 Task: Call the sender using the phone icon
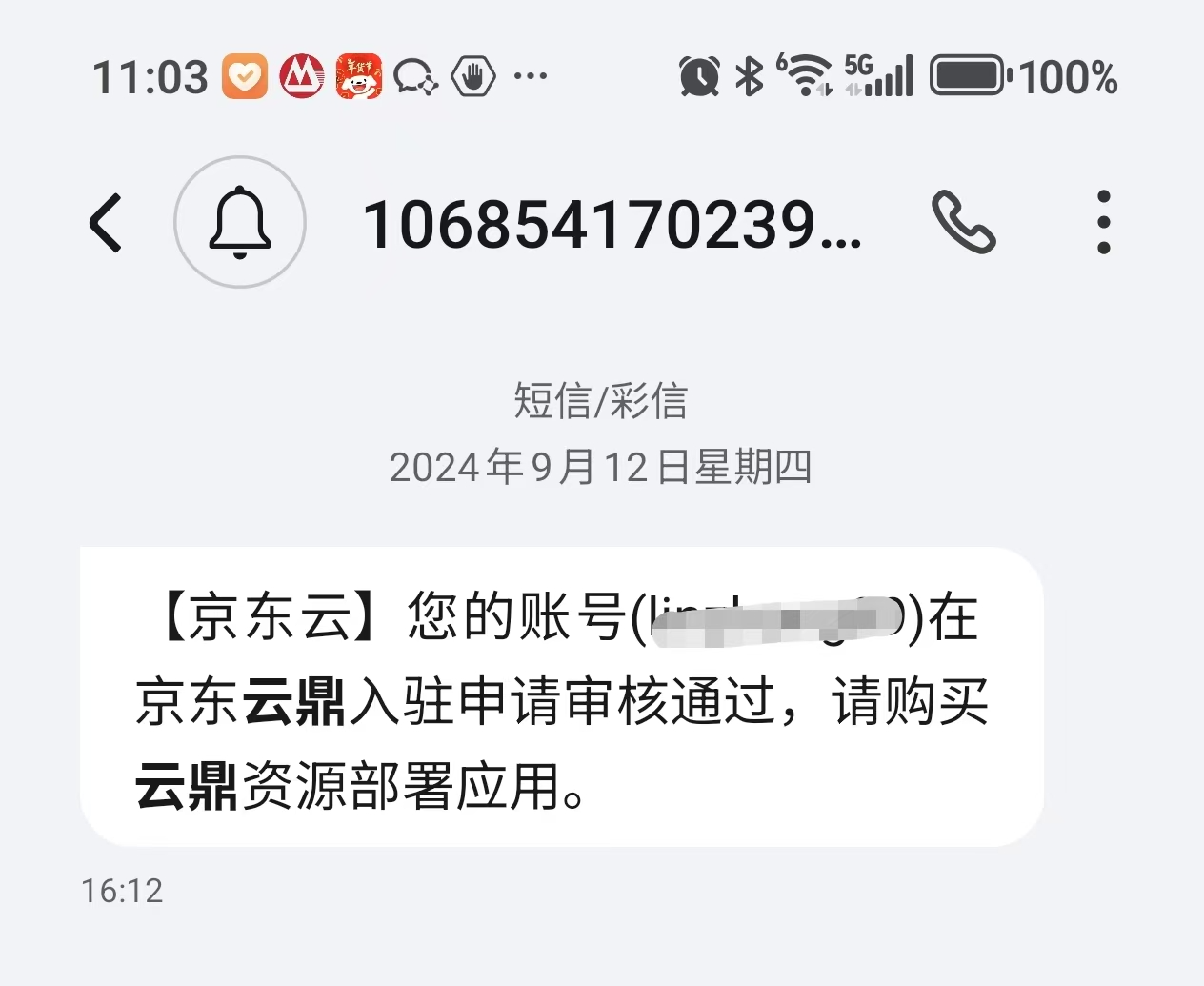click(x=963, y=223)
